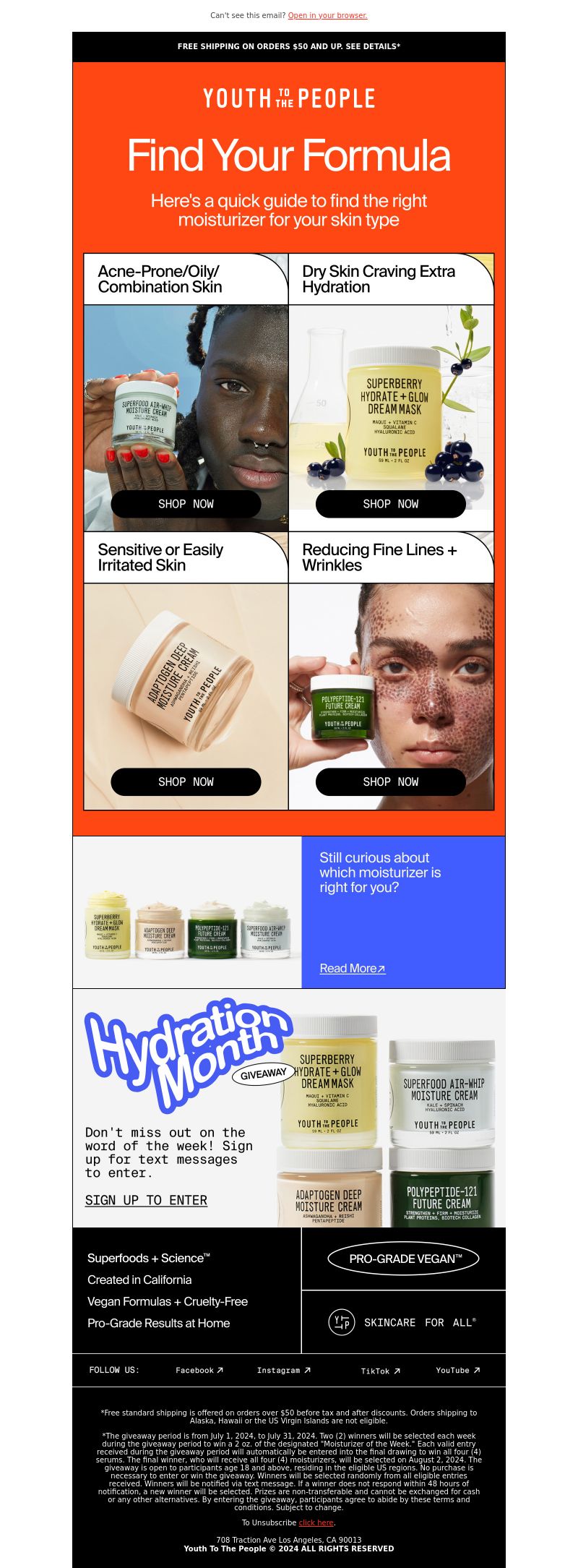Tap Read More about moisturizers
578x1568 pixels.
click(352, 968)
